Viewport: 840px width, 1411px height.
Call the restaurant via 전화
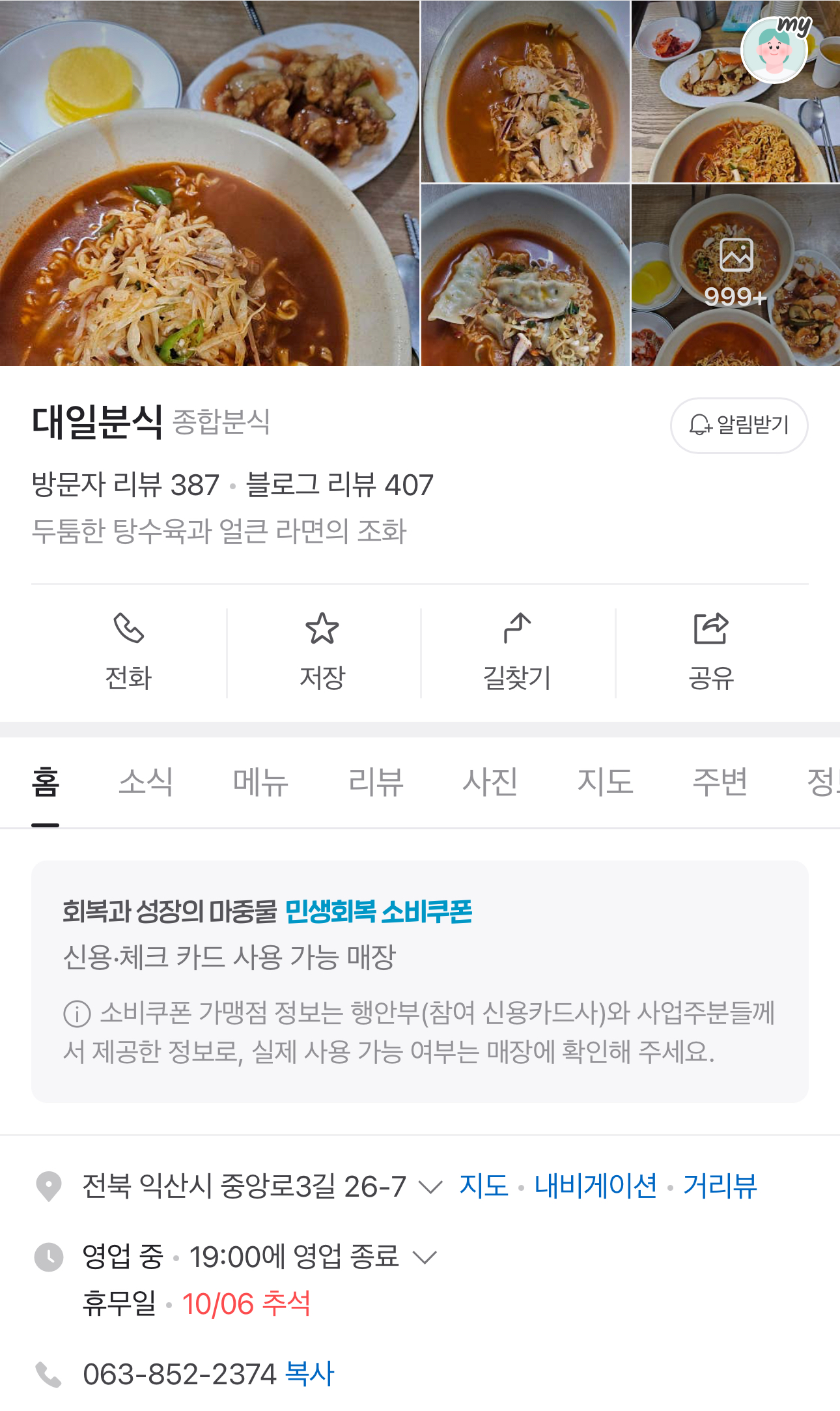point(128,653)
